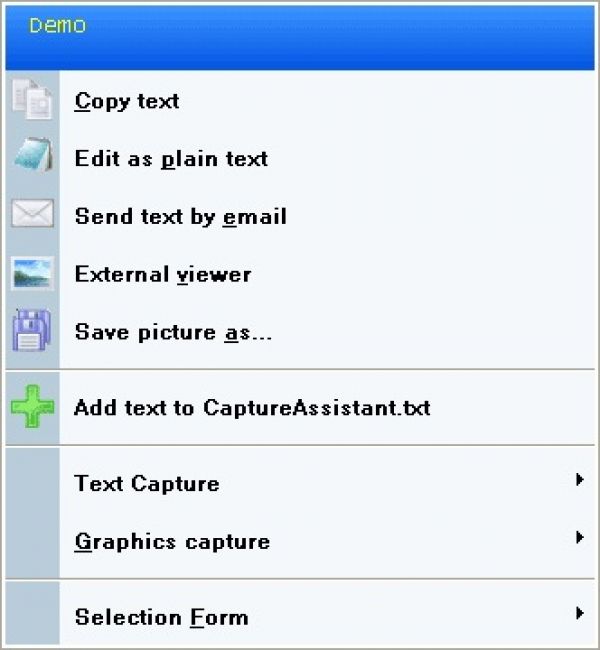The width and height of the screenshot is (600, 650).
Task: Expand the Selection Form submenu
Action: [161, 617]
